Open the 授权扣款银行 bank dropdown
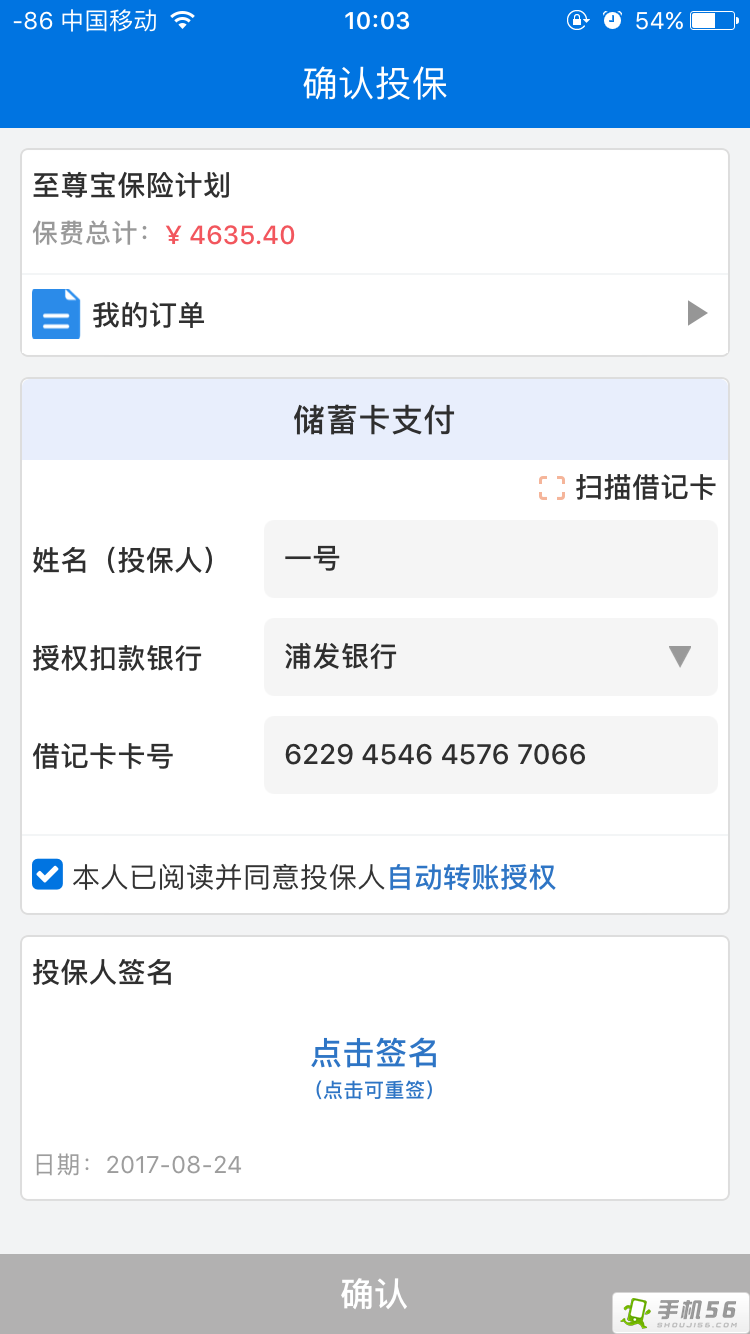The width and height of the screenshot is (750, 1334). 490,657
